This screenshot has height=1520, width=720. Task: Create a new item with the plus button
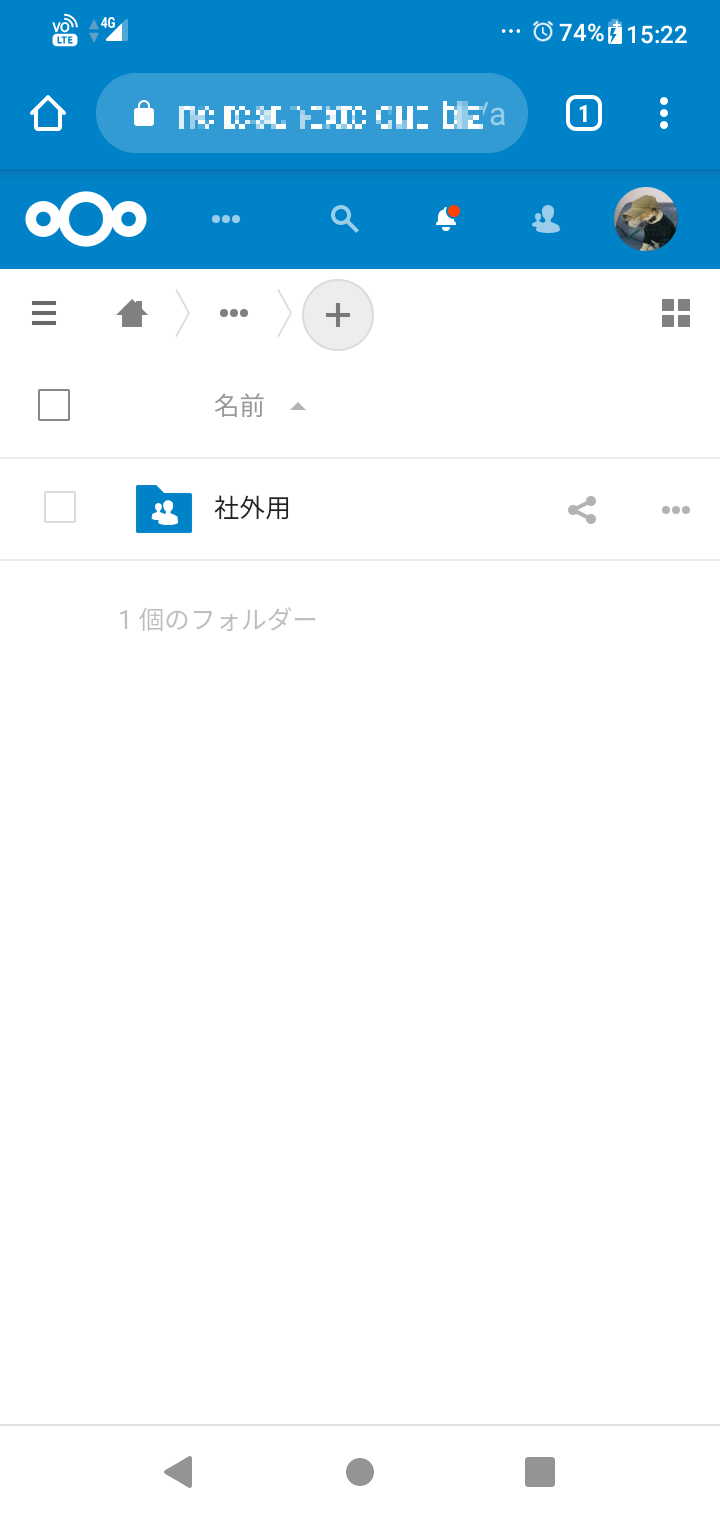(x=337, y=314)
